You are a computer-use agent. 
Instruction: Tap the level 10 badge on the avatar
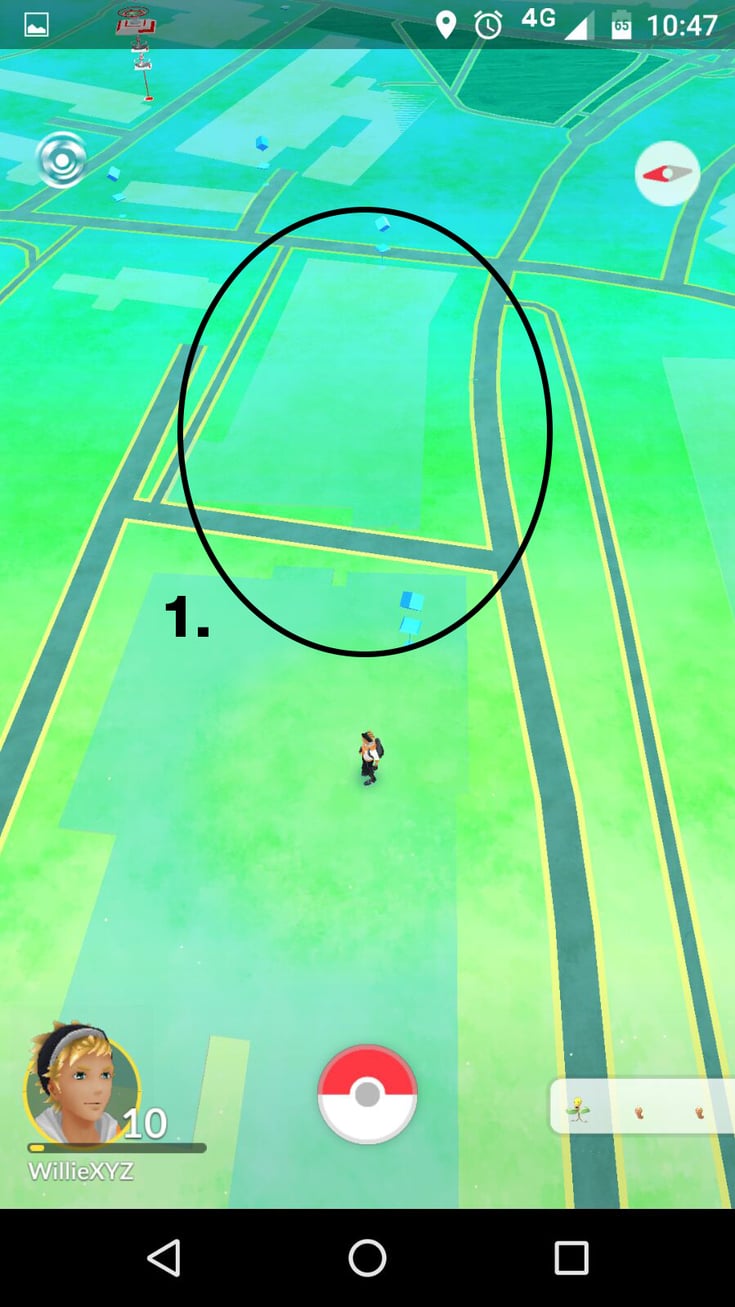click(x=145, y=1124)
